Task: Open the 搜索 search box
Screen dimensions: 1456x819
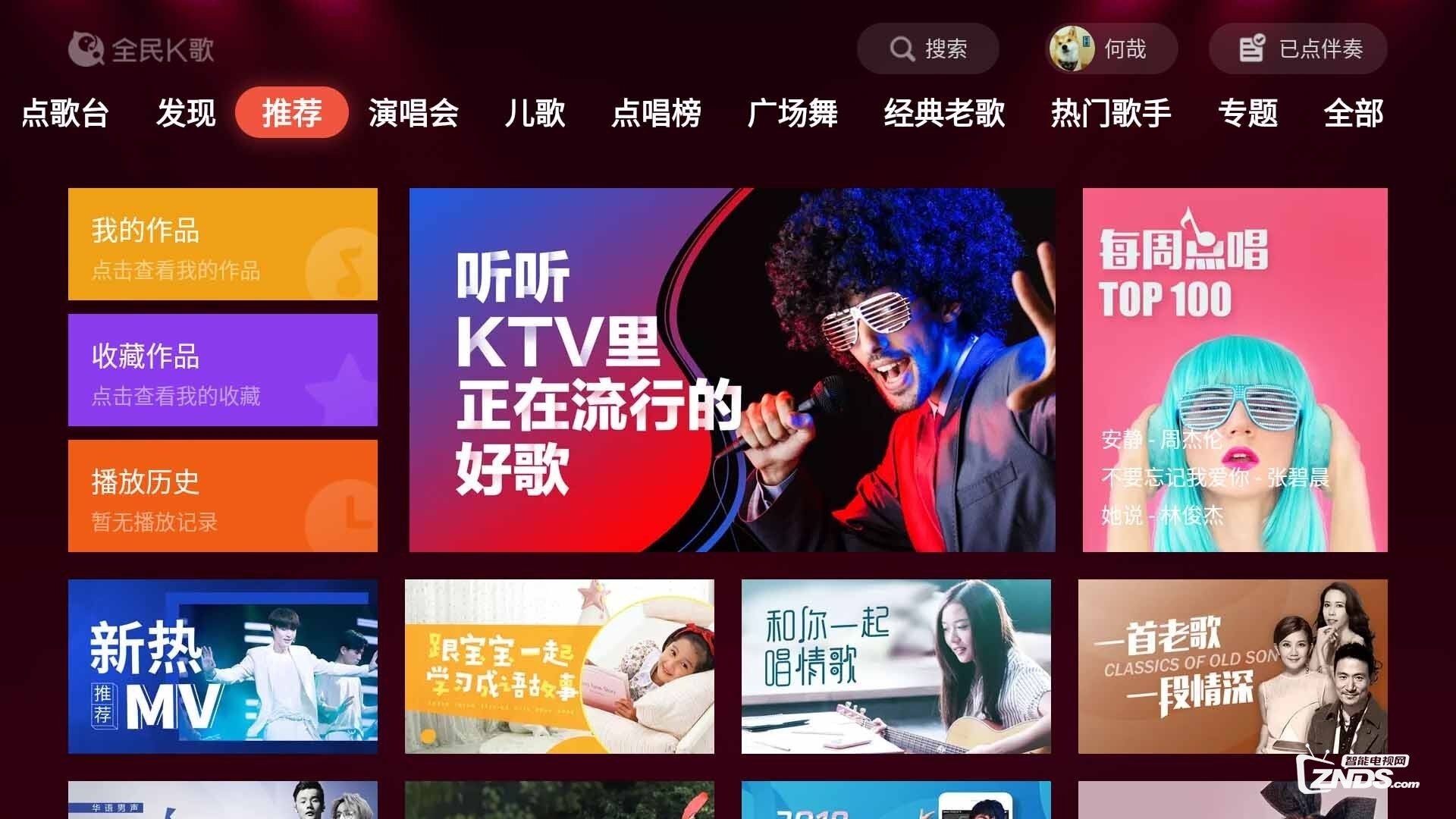Action: click(x=927, y=49)
